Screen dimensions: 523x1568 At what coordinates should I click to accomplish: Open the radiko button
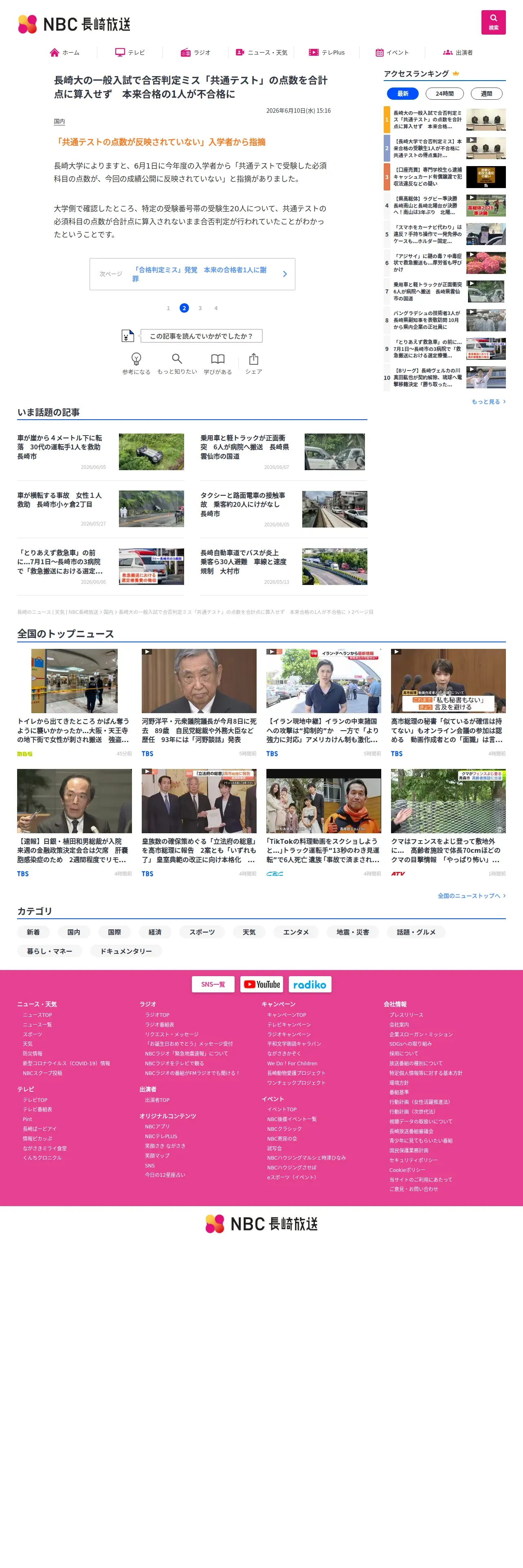point(310,984)
